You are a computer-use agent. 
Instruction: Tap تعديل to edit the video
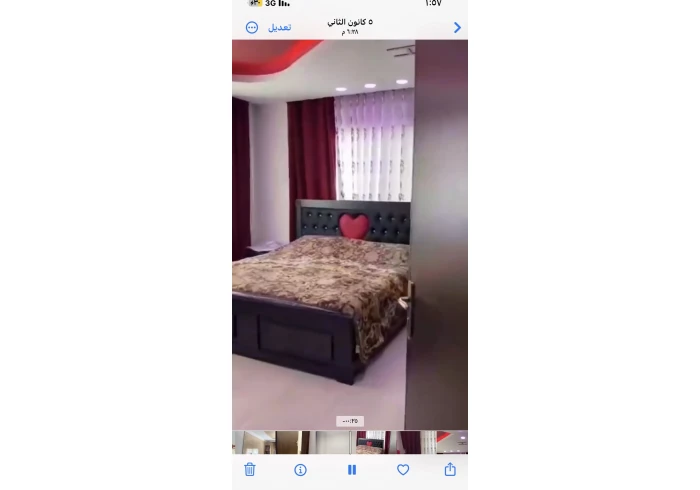point(280,27)
